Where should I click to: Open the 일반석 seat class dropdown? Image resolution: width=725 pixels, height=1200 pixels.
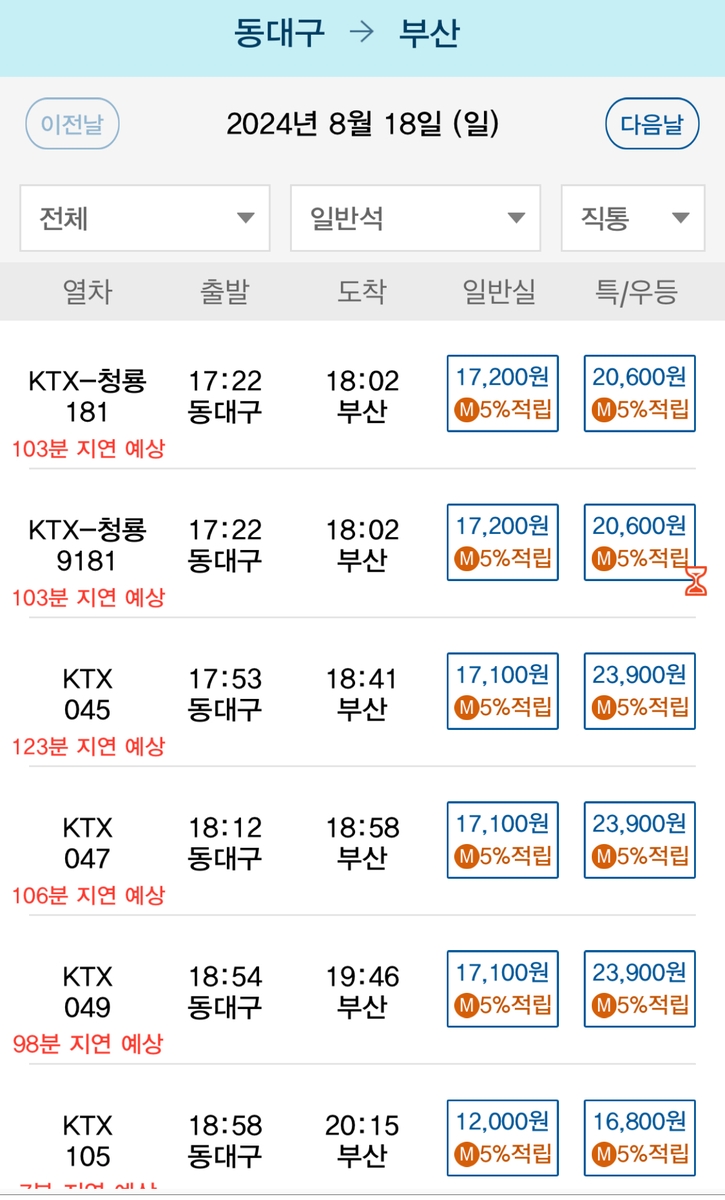(413, 218)
